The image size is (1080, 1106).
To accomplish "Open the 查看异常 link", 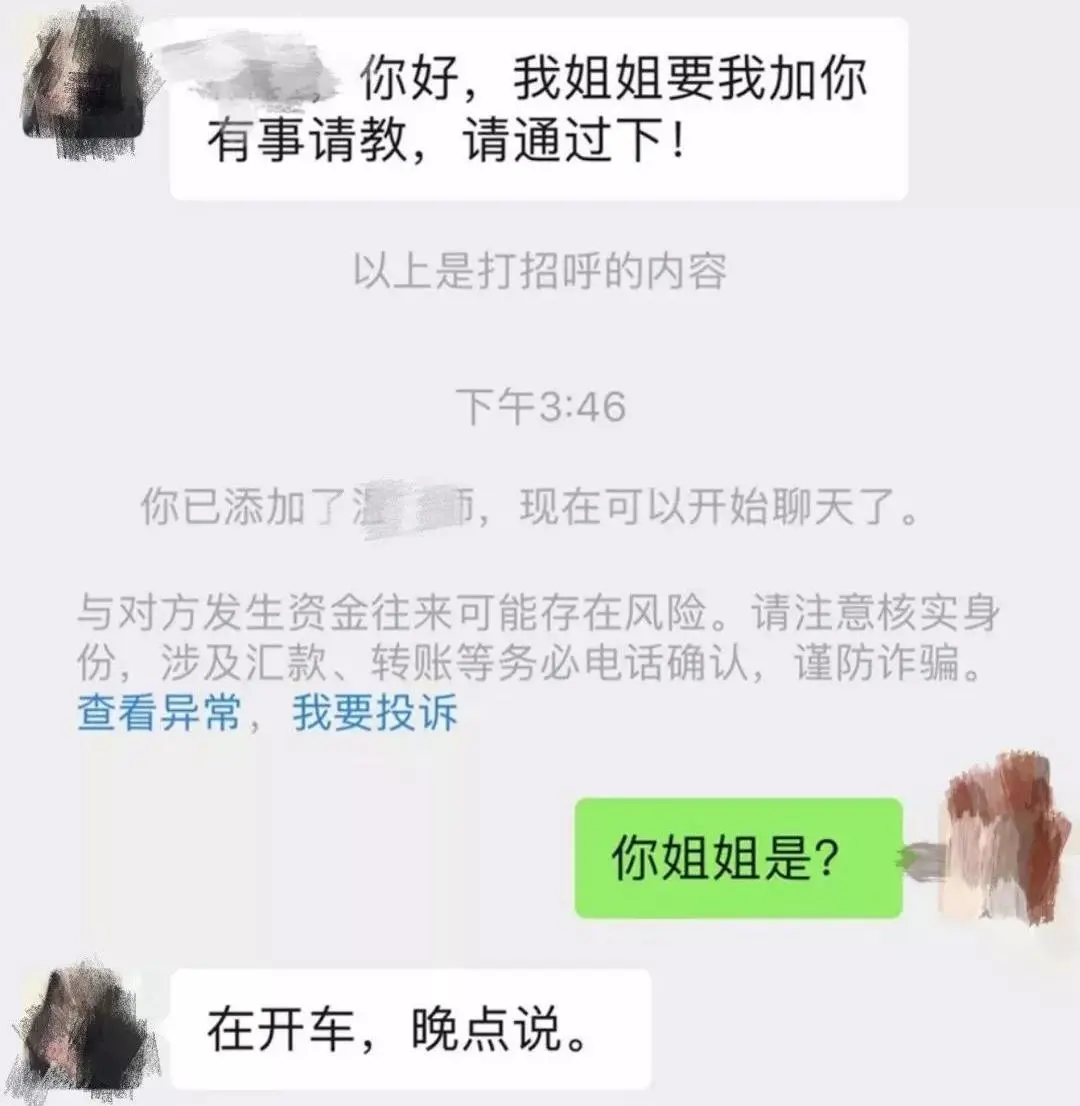I will 158,714.
